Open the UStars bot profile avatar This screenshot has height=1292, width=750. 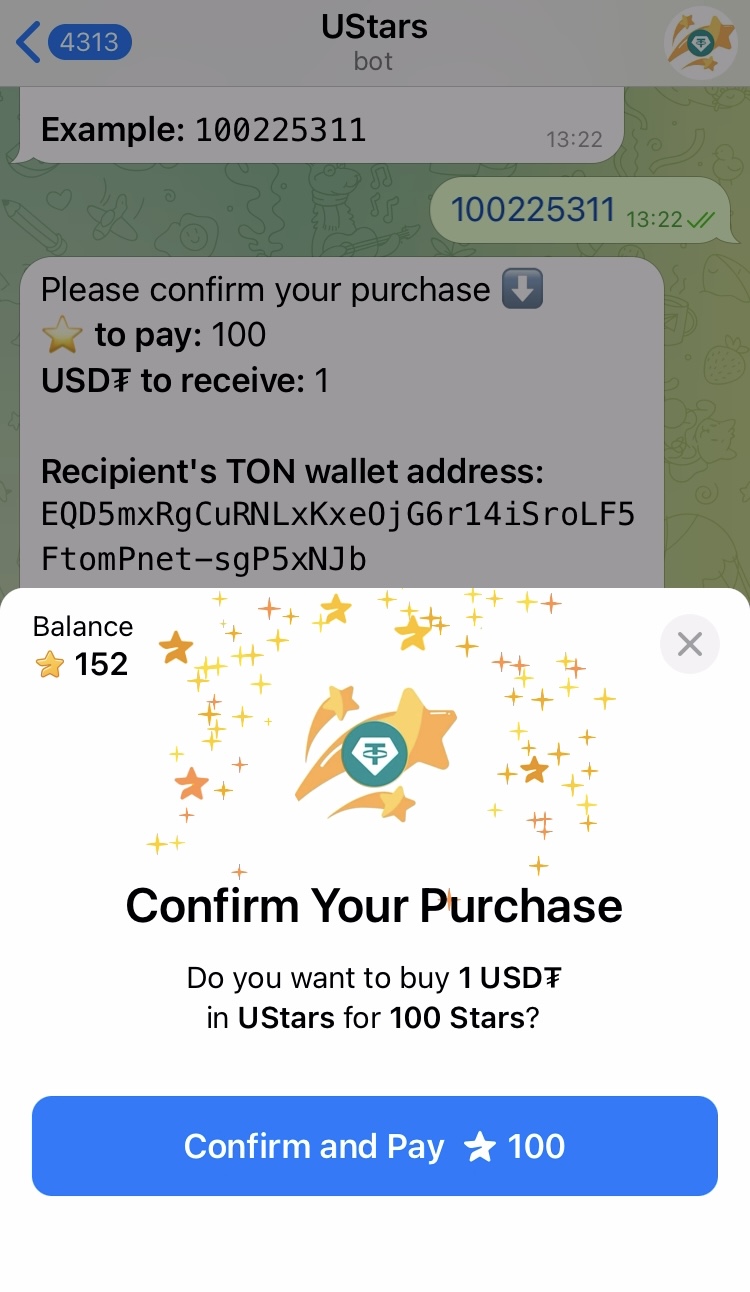coord(700,43)
